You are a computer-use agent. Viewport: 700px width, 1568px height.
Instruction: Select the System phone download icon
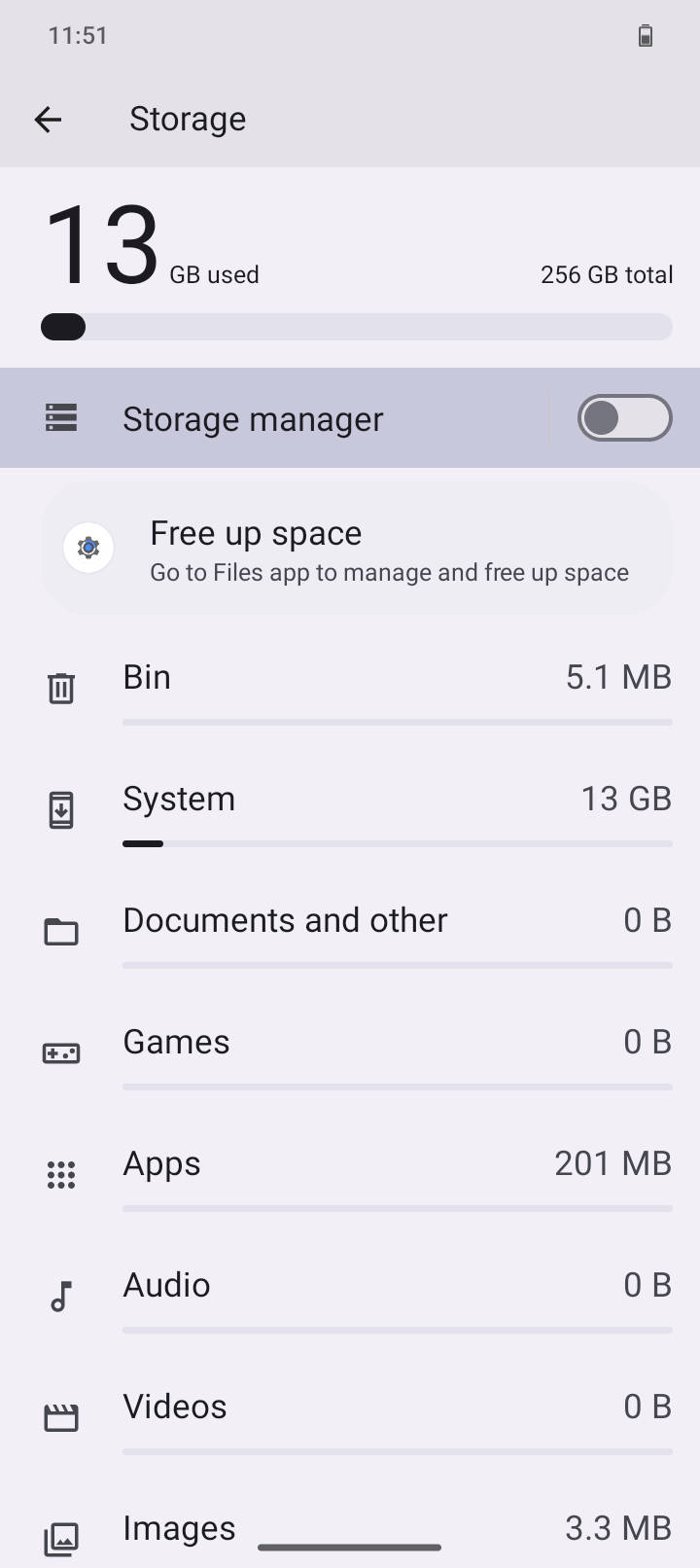coord(60,809)
